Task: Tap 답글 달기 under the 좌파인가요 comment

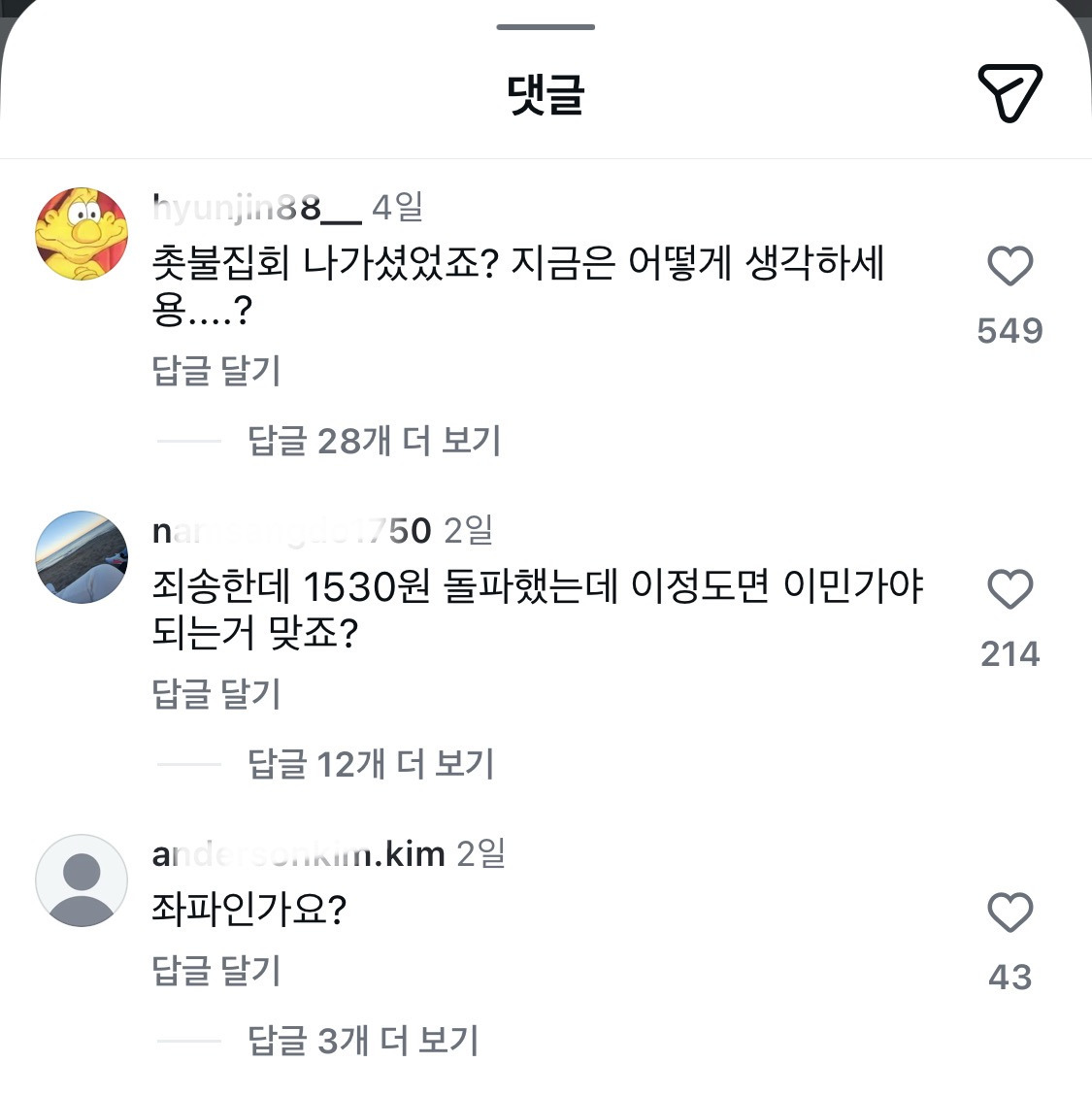Action: click(215, 969)
